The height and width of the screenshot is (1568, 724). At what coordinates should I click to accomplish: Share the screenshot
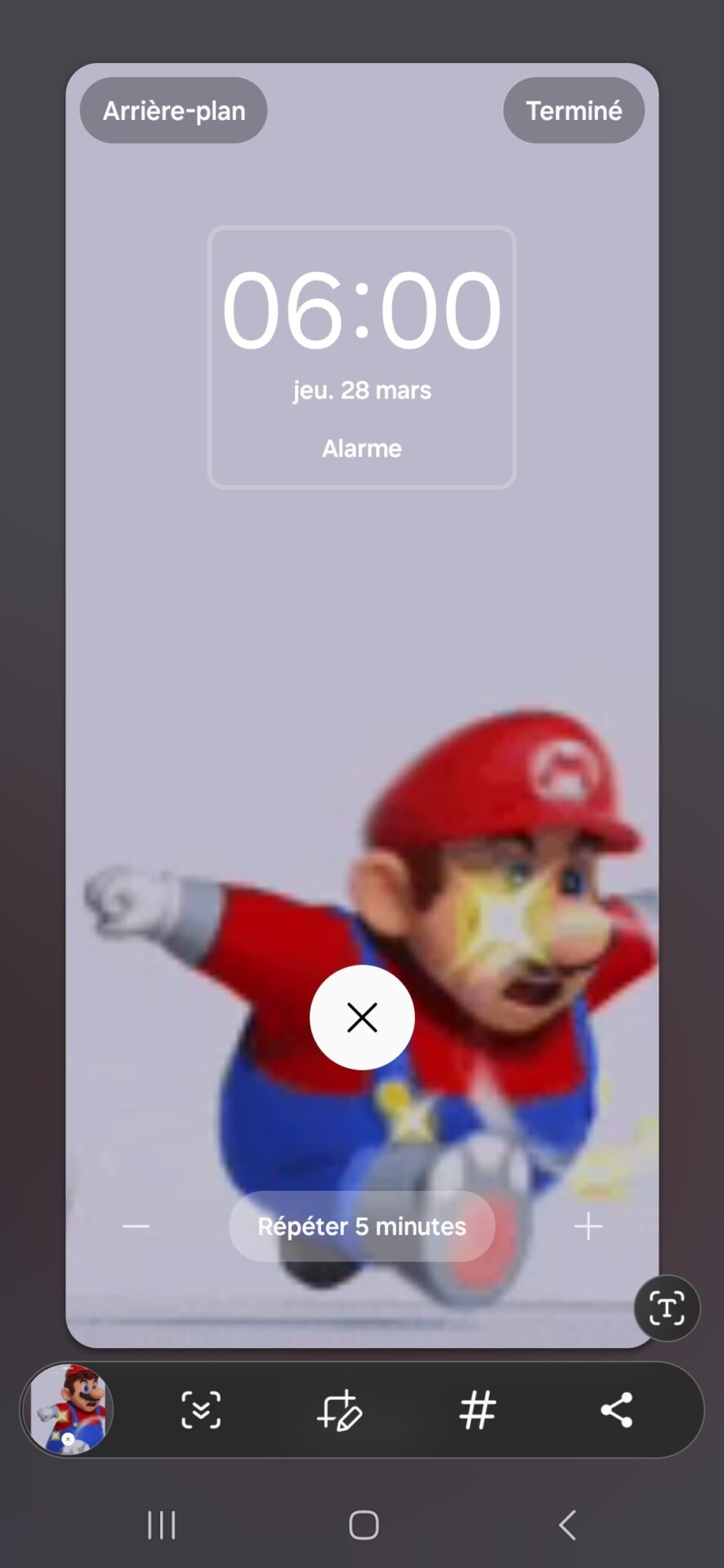(x=616, y=1410)
